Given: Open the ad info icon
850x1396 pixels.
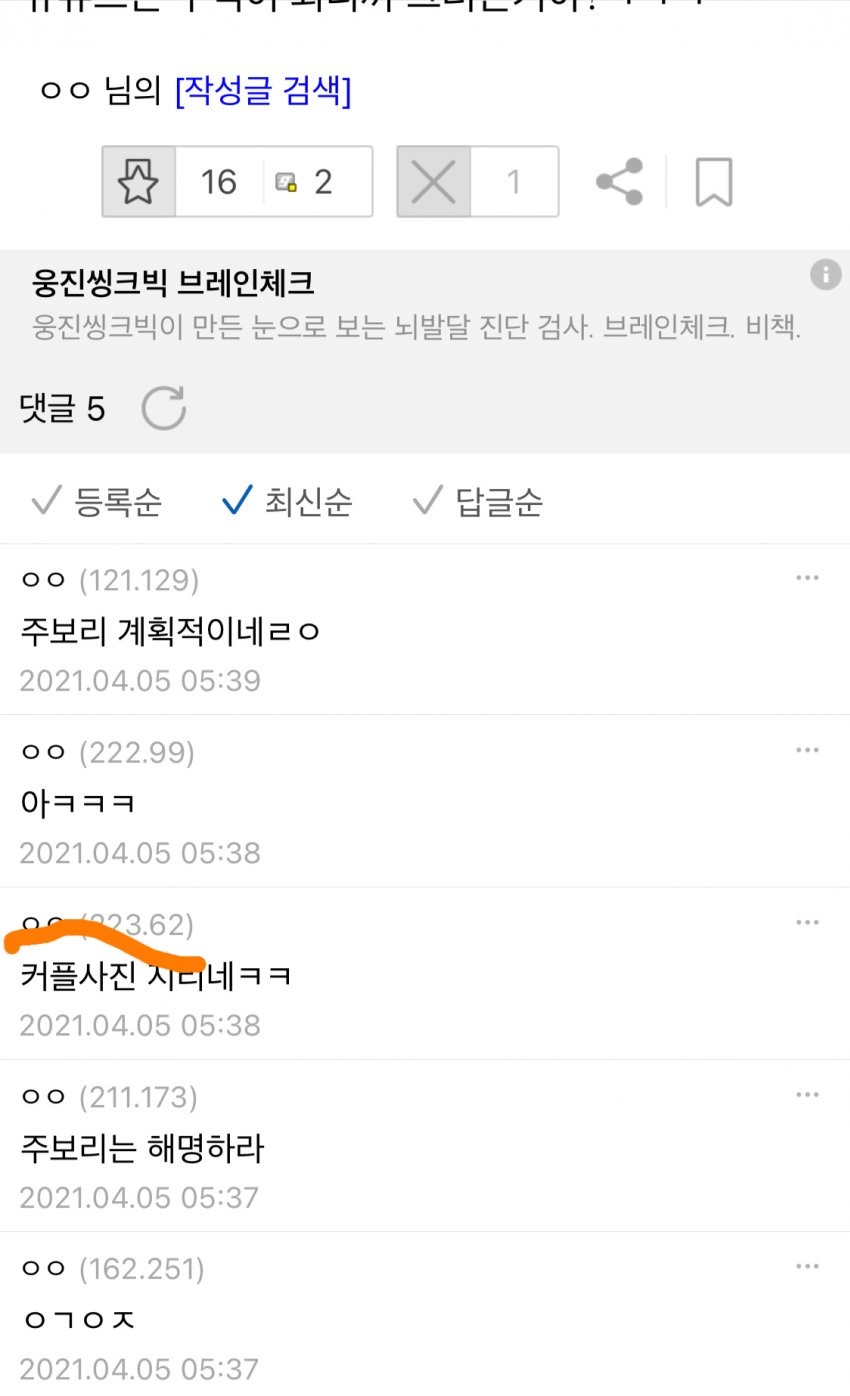Looking at the screenshot, I should point(825,275).
